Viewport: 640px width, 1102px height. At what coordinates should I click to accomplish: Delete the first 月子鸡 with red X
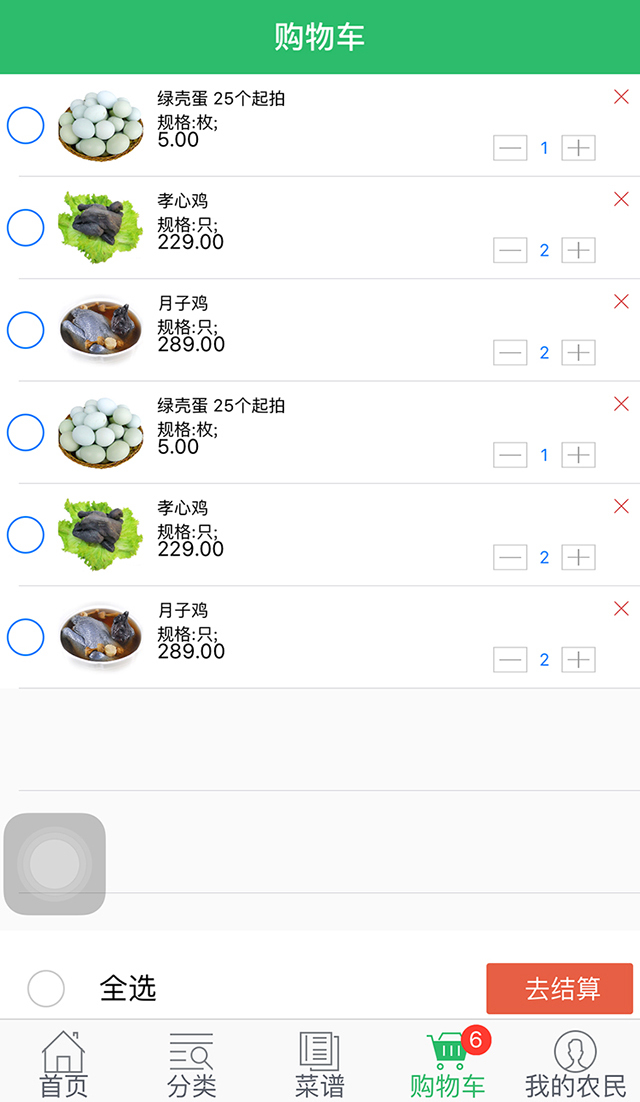tap(621, 302)
